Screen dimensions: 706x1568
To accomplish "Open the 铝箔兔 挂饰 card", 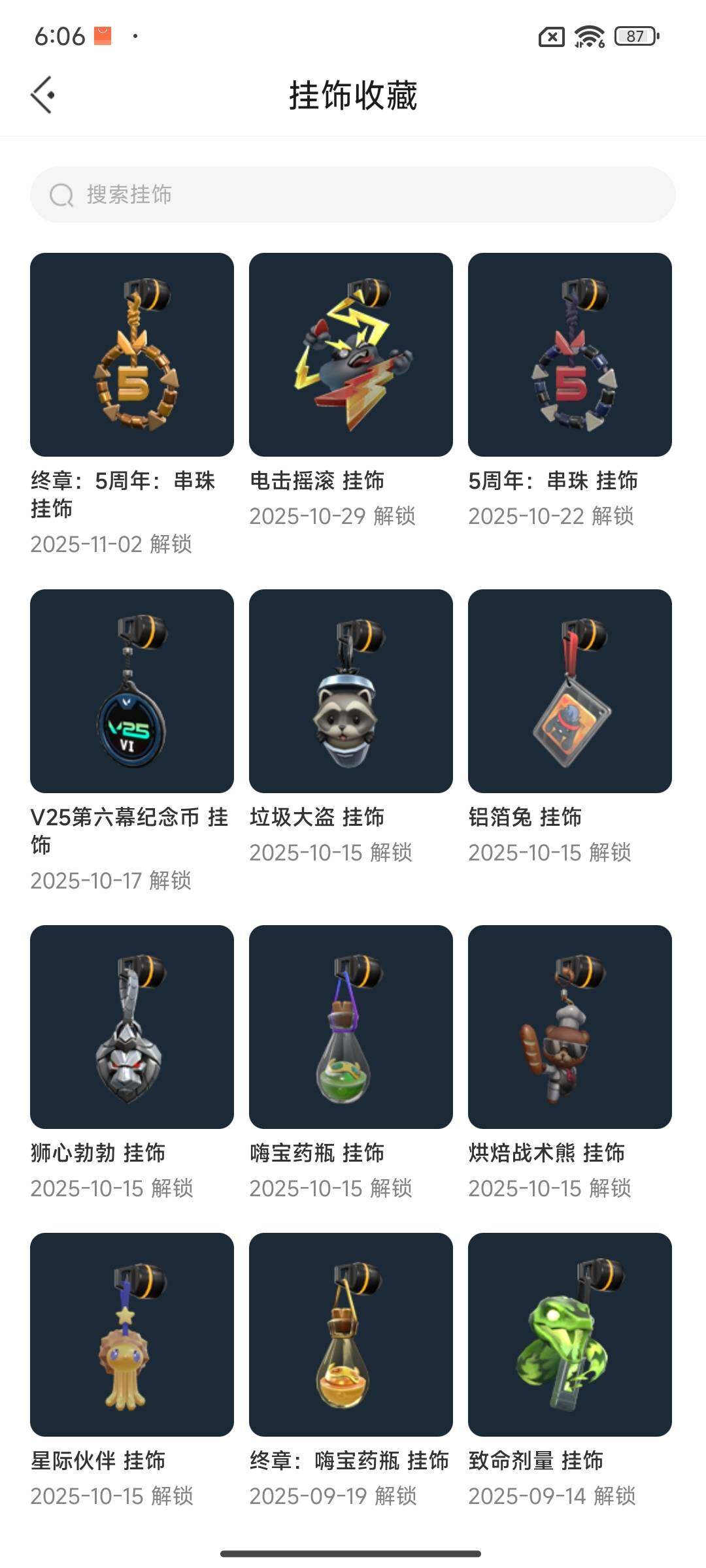I will pos(570,691).
